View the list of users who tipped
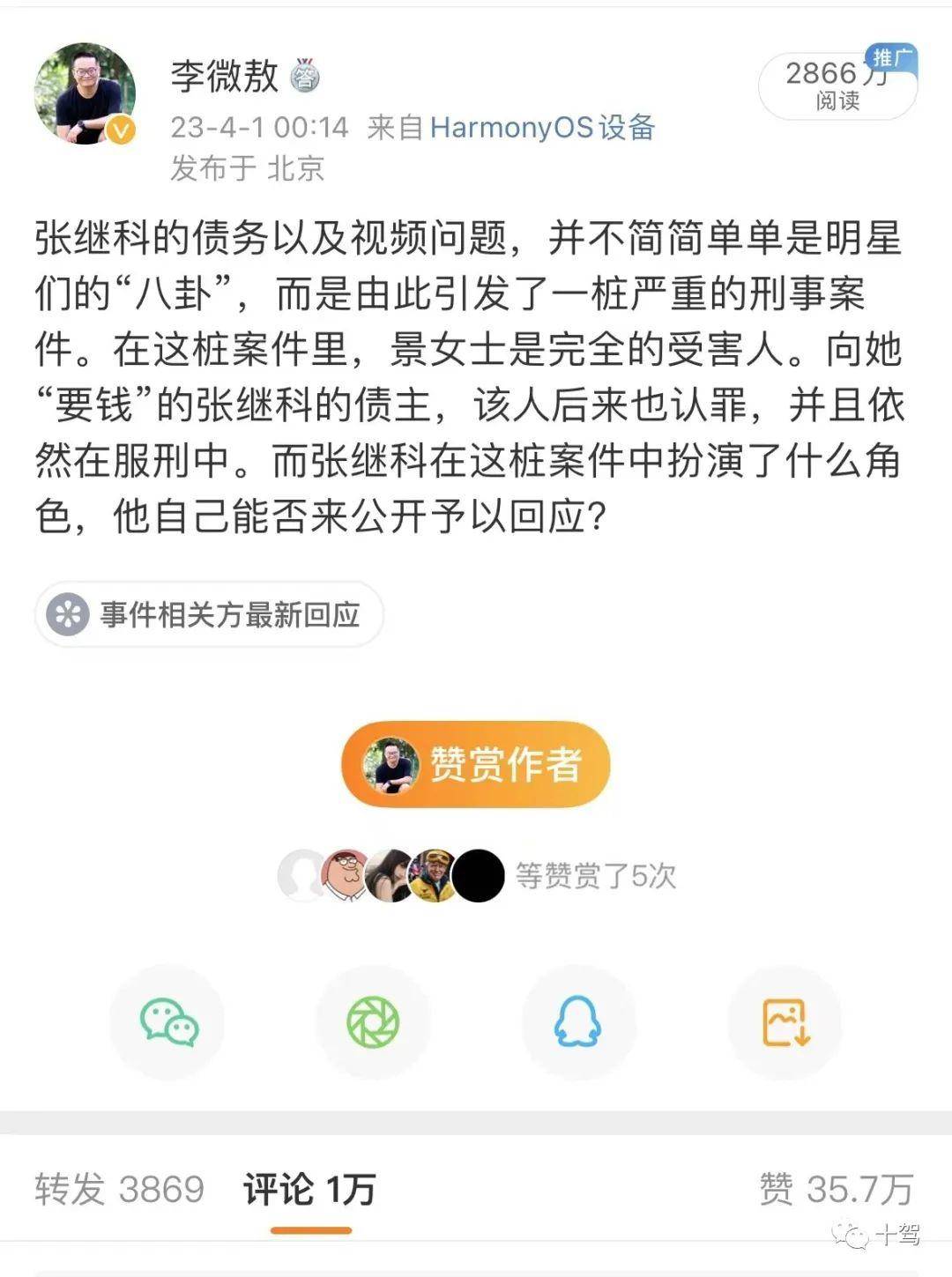The width and height of the screenshot is (952, 1277). pos(476,875)
